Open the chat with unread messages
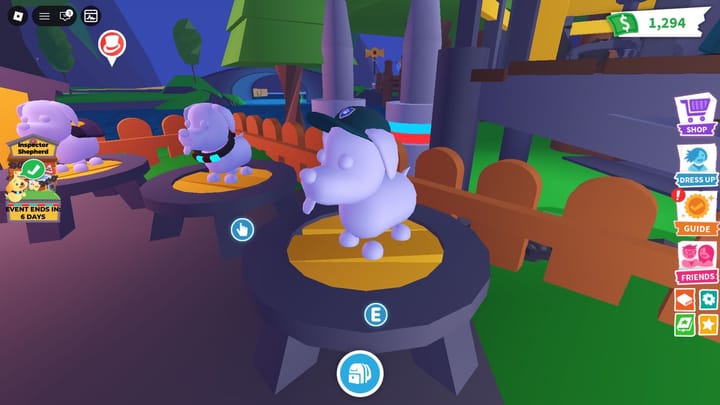This screenshot has width=720, height=405. click(66, 16)
